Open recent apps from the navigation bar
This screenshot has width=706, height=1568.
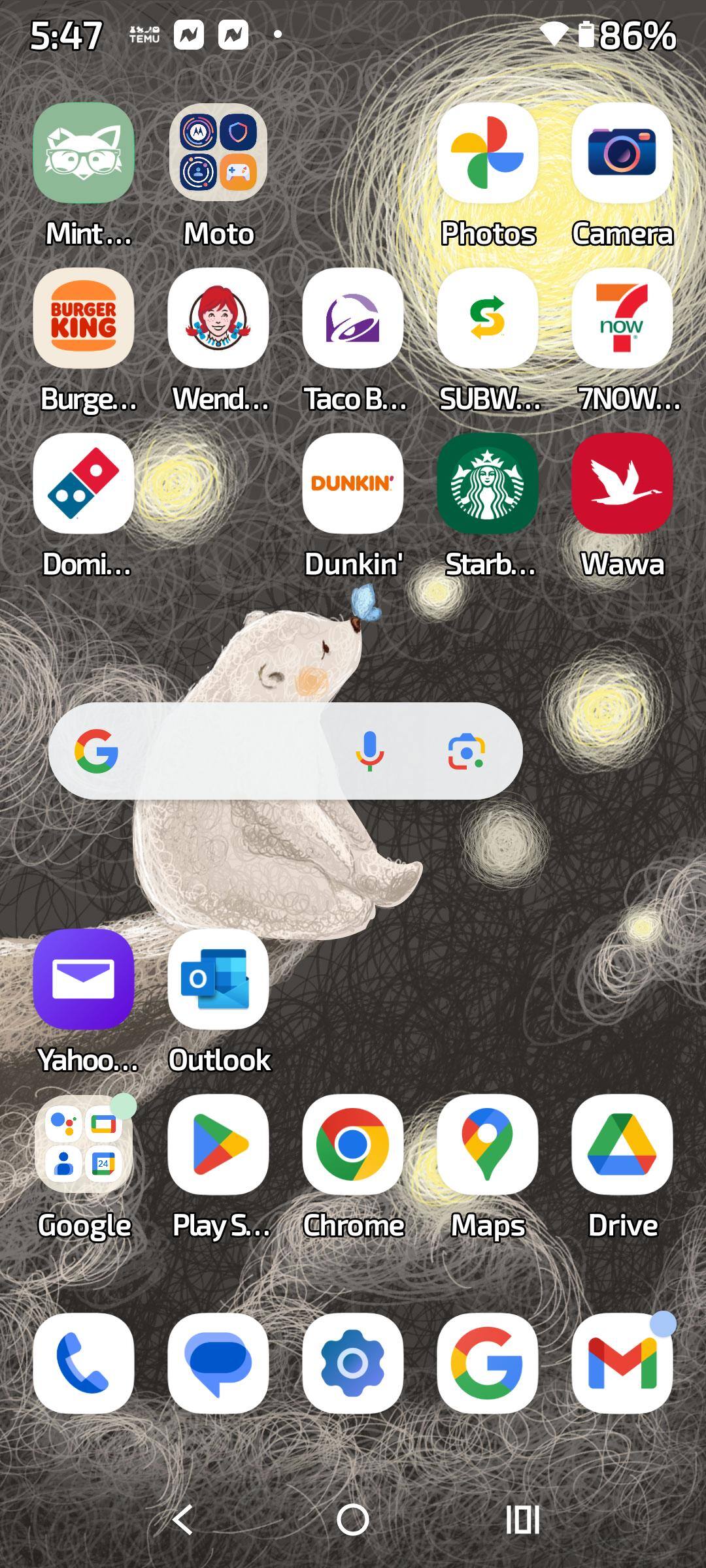tap(523, 1520)
